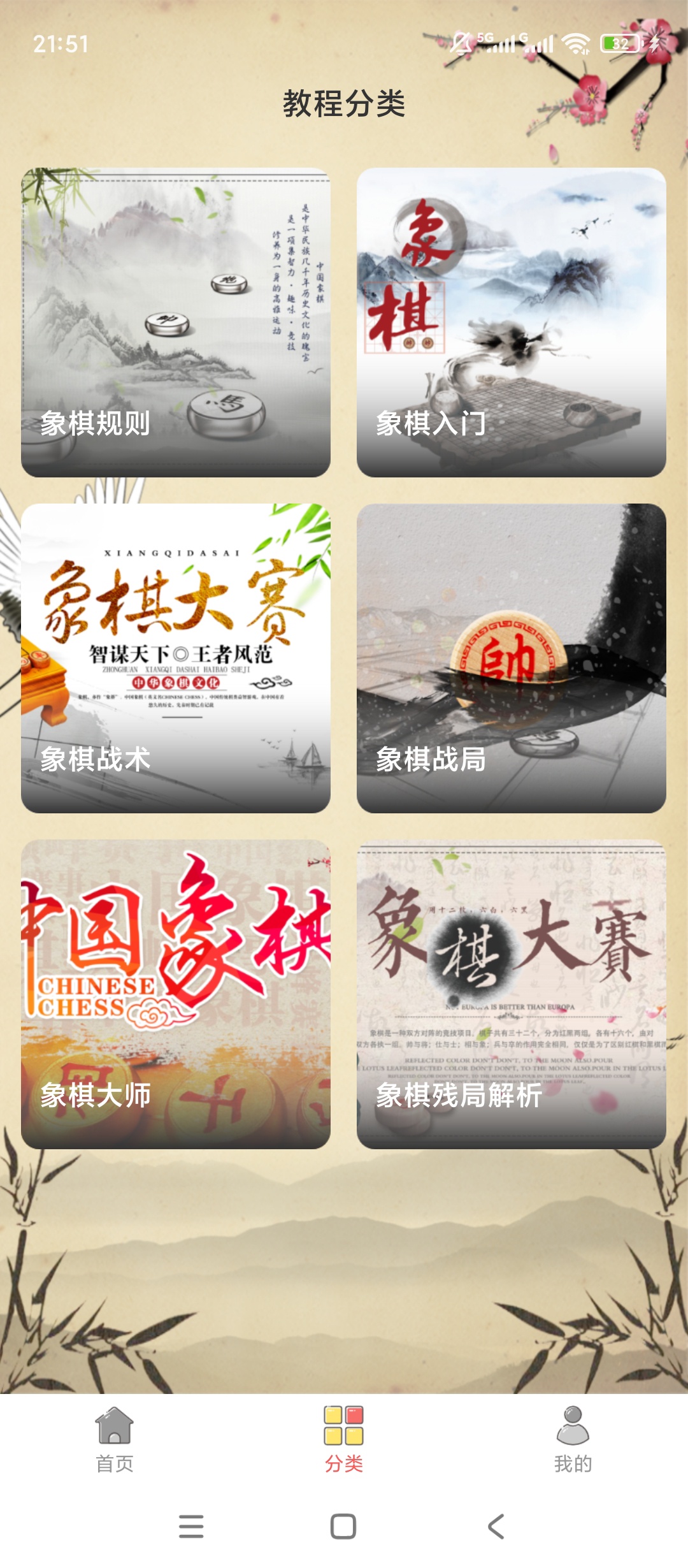The height and width of the screenshot is (1568, 688).
Task: Open the 象棋入门 category card
Action: click(512, 323)
